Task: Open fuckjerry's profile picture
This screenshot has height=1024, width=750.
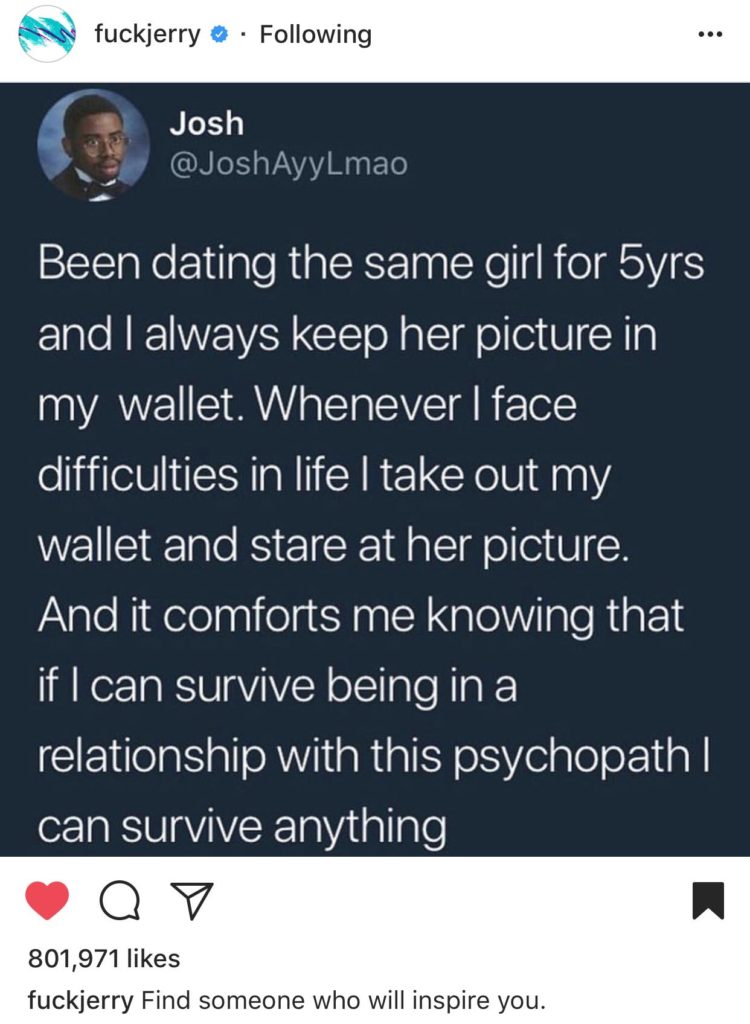Action: (x=48, y=35)
